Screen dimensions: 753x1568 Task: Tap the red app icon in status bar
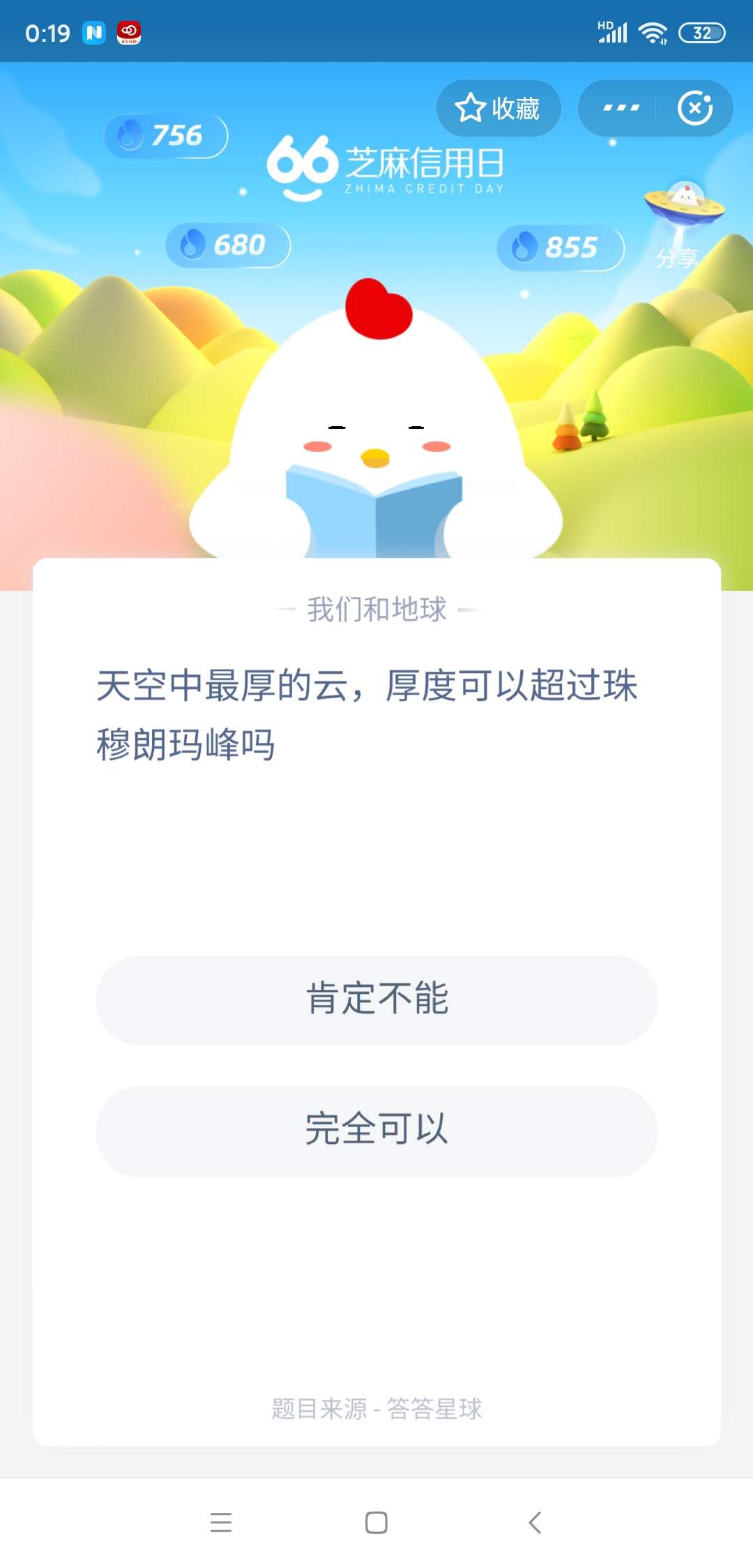coord(129,31)
